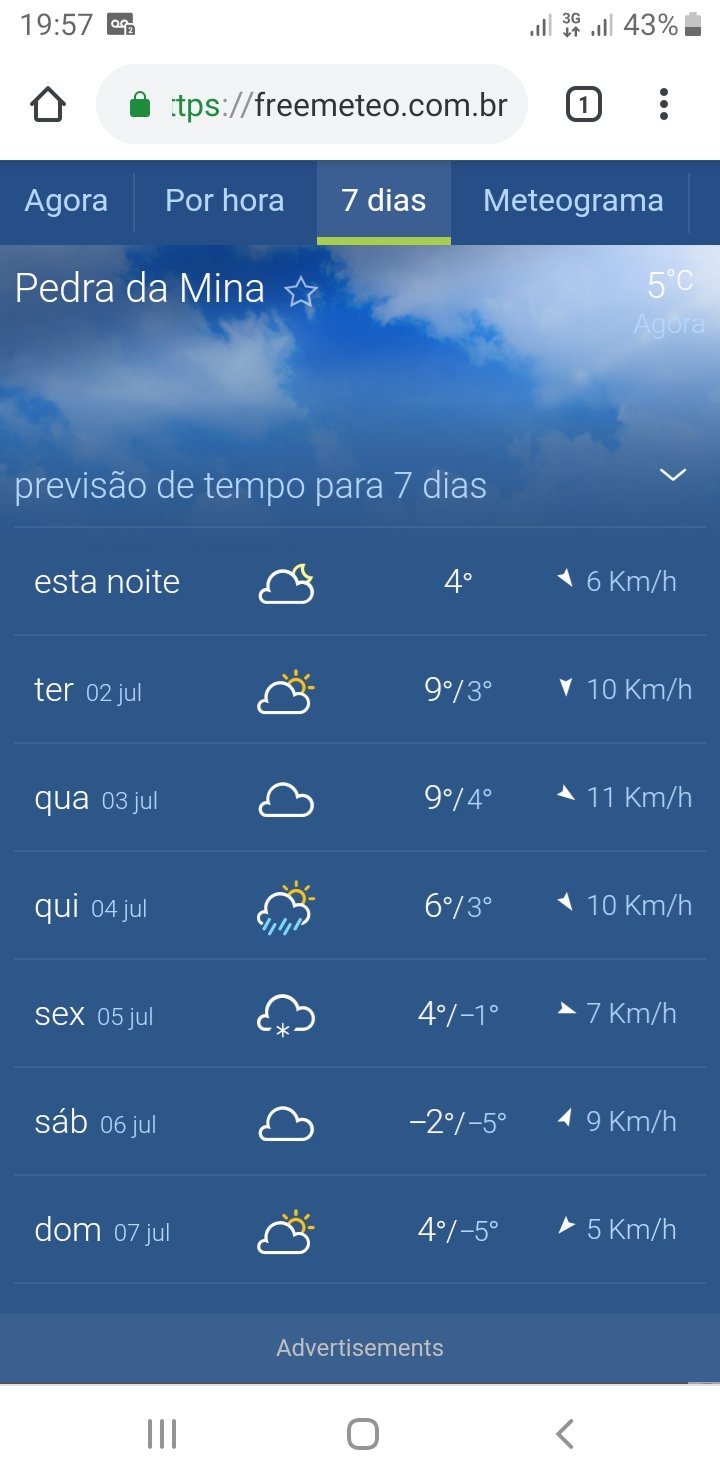This screenshot has width=720, height=1480.
Task: Collapse the 7-day forecast section chevron
Action: 673,474
